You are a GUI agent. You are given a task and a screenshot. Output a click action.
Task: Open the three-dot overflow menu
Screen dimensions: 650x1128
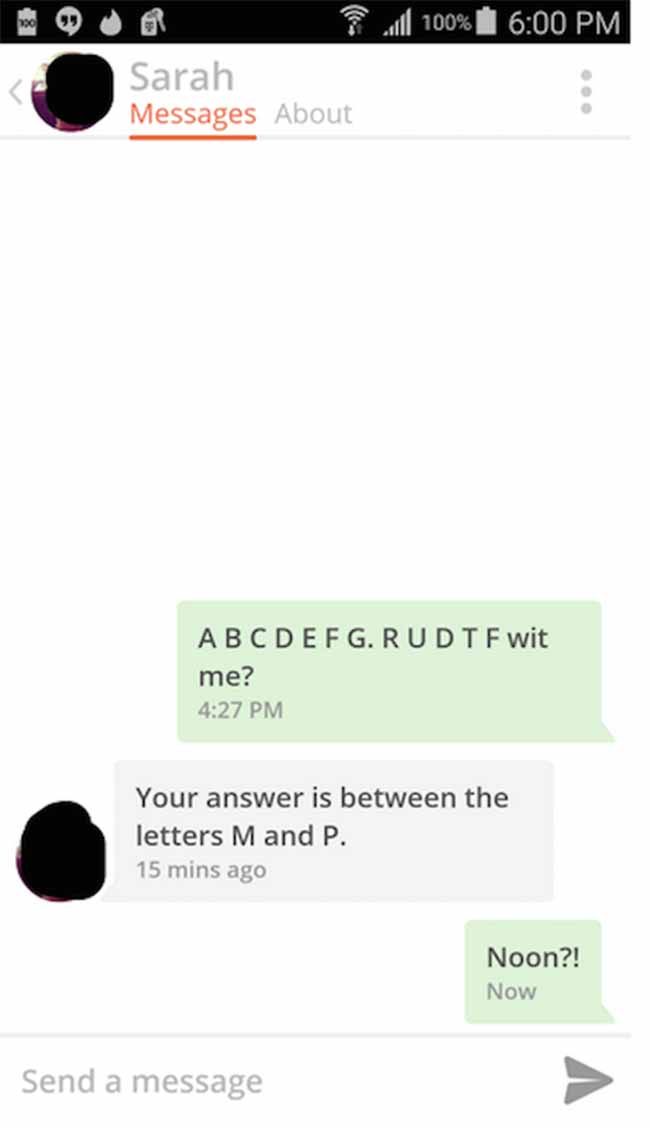coord(586,91)
